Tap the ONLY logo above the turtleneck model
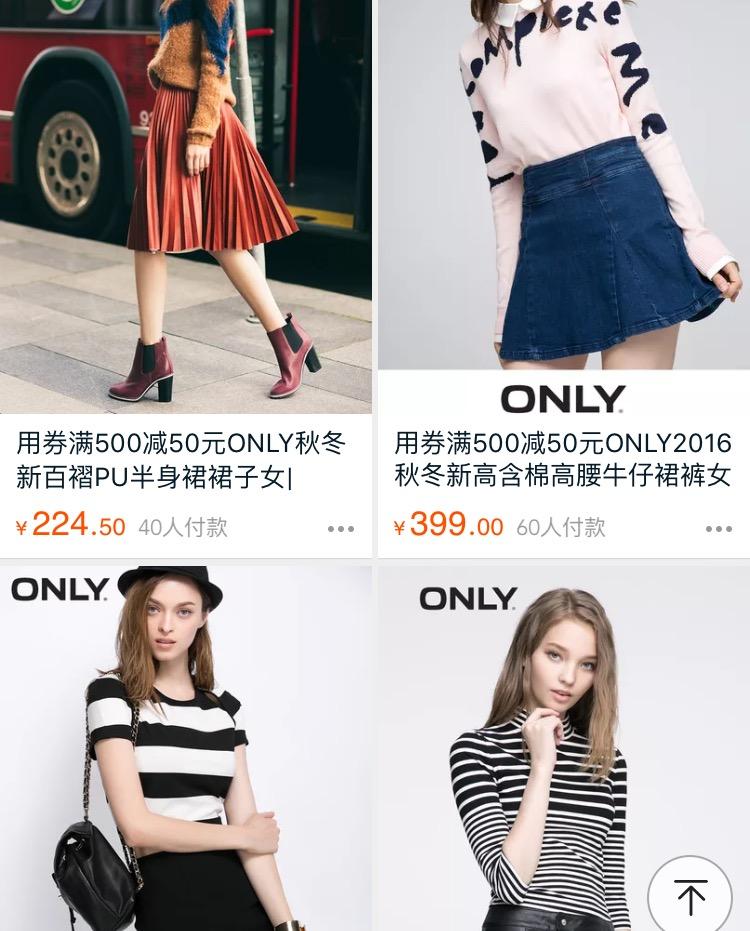The image size is (750, 931). pyautogui.click(x=465, y=597)
